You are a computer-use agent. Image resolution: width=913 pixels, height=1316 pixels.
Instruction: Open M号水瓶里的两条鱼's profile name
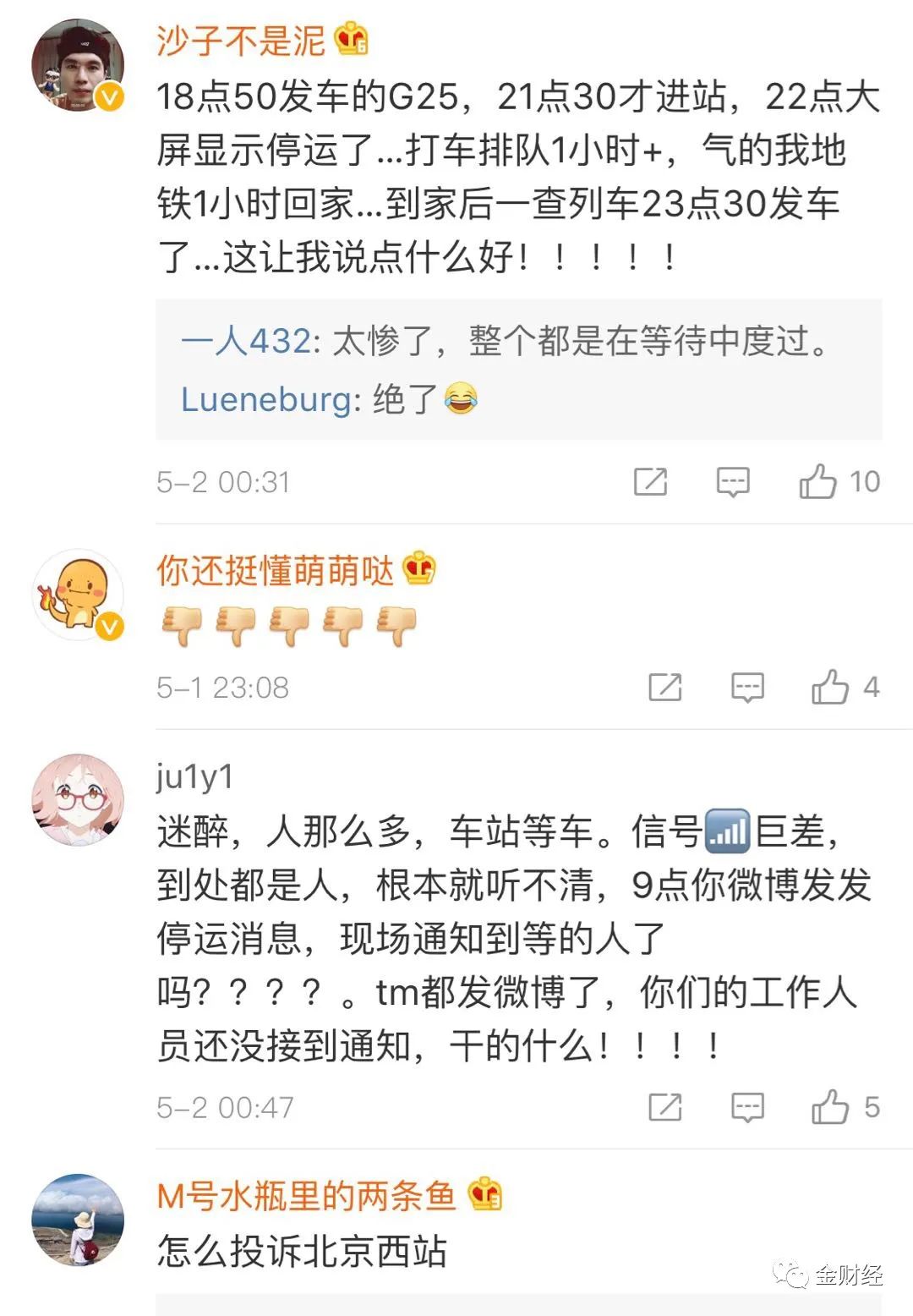[x=306, y=1196]
